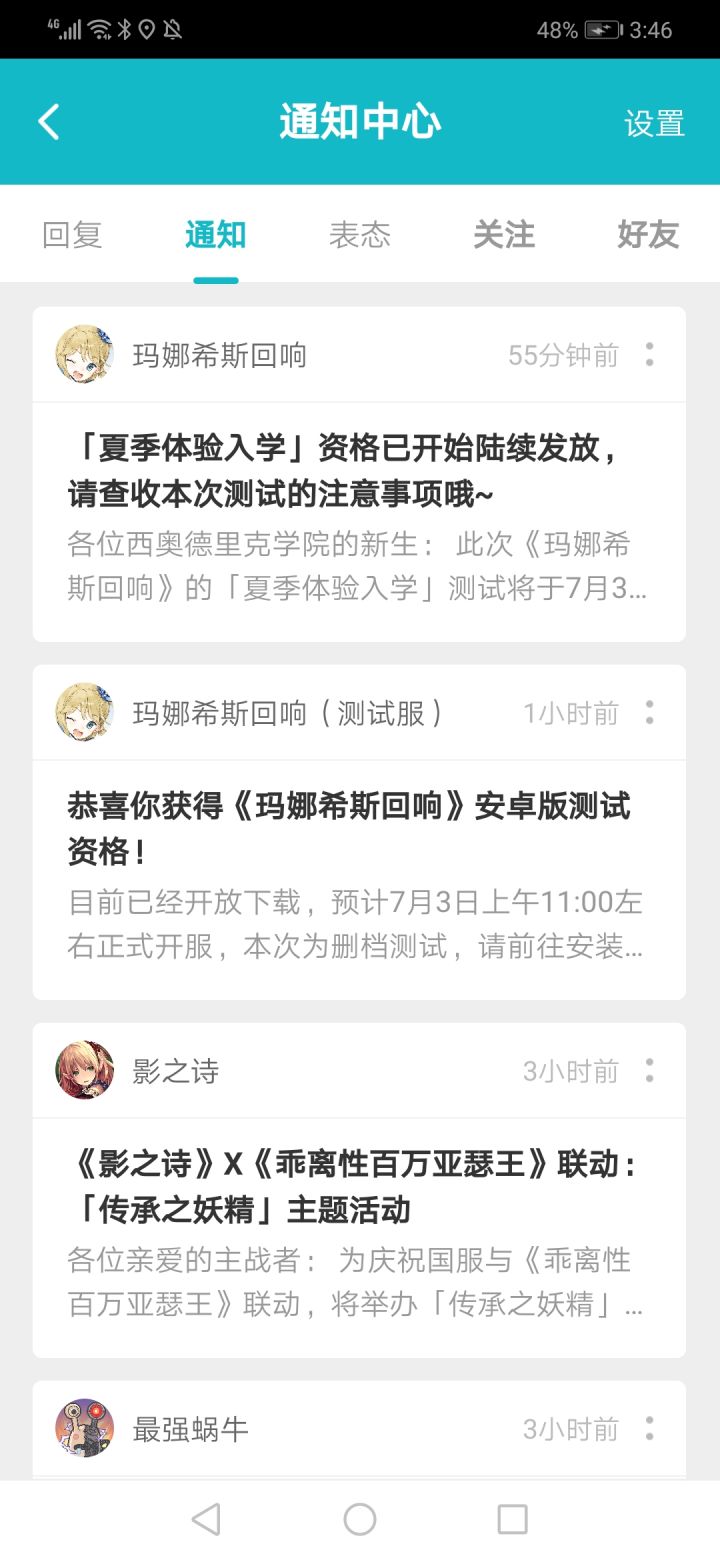Screen dimensions: 720x1560
Task: Open recent apps from the navigation bar
Action: [512, 1520]
